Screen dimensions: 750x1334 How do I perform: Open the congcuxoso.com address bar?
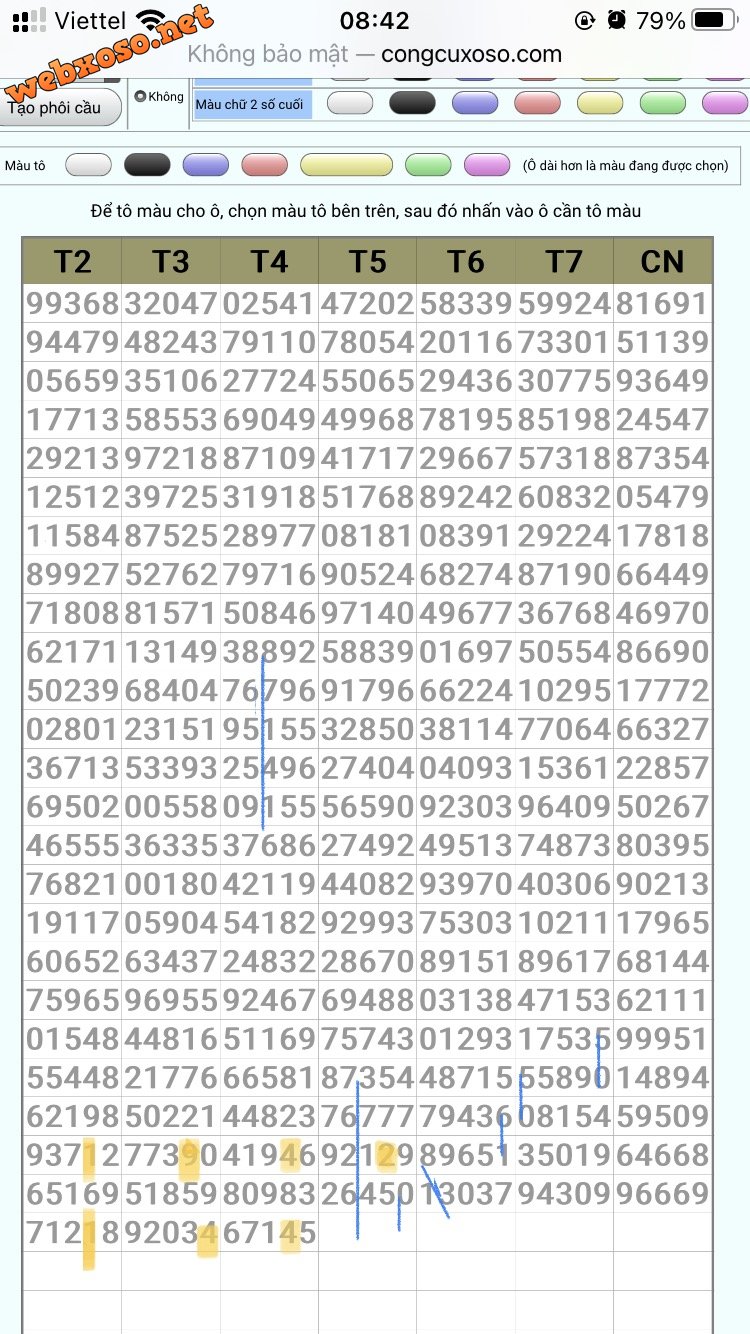click(375, 54)
